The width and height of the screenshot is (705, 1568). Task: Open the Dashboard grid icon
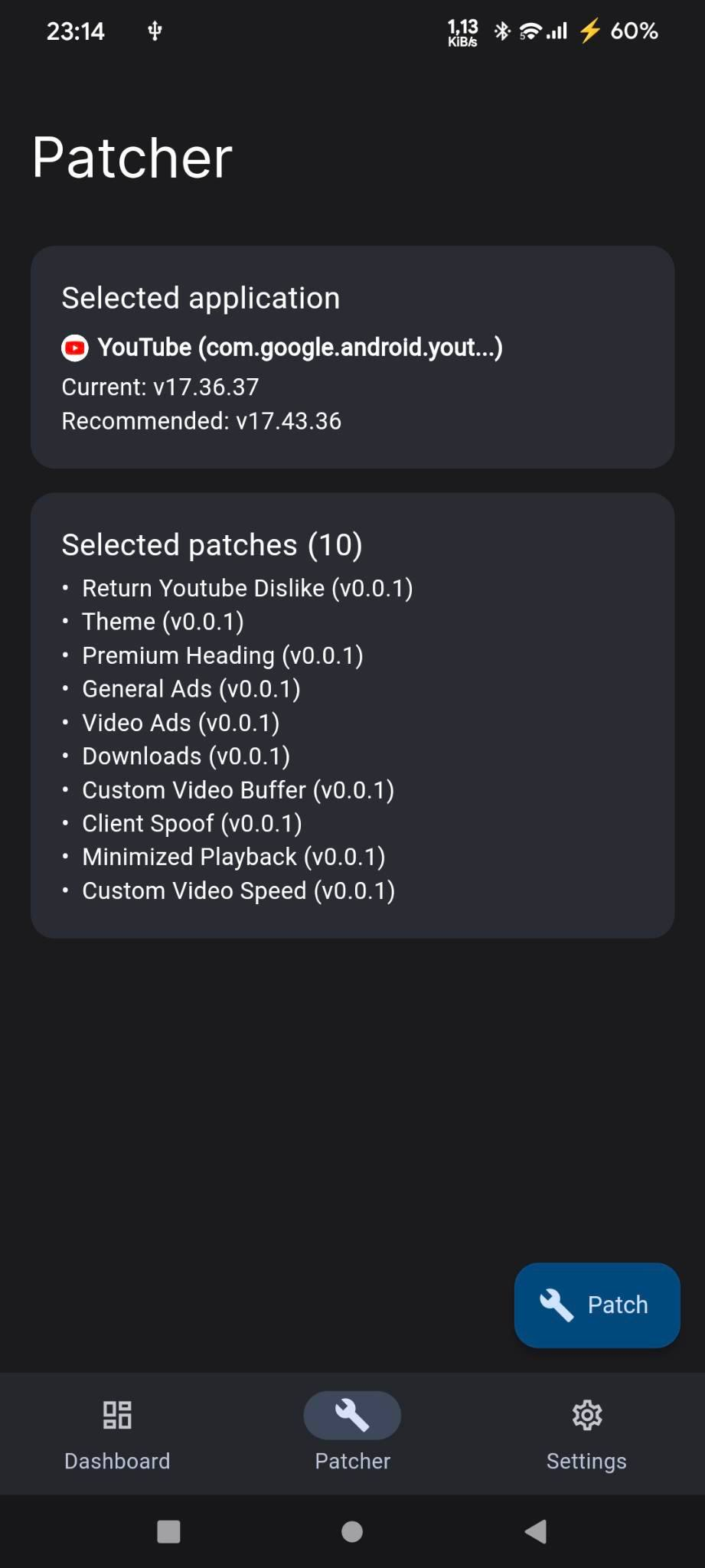click(117, 1416)
